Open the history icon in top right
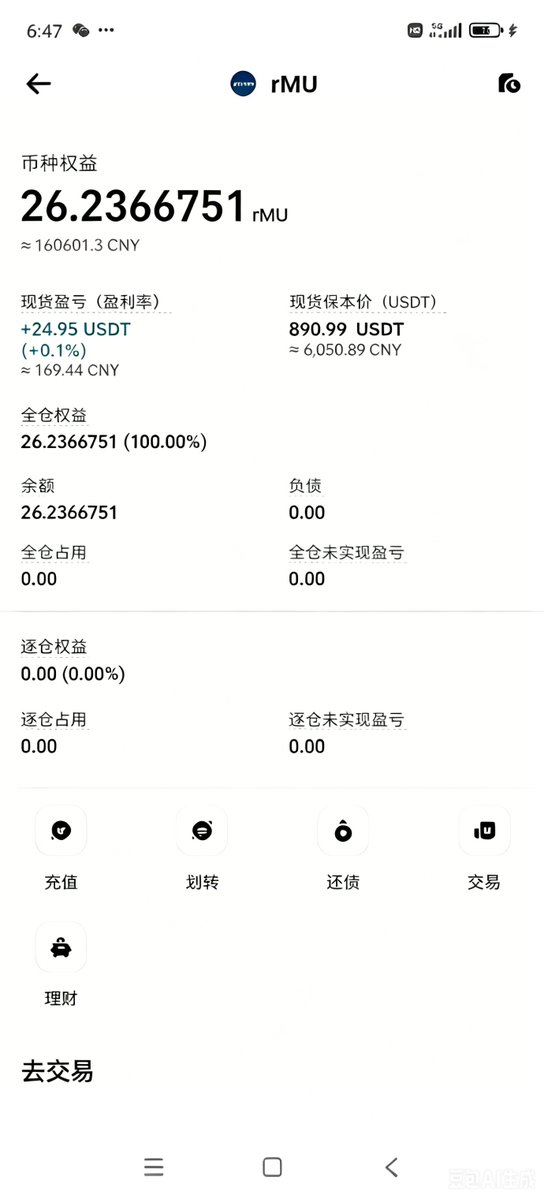 pyautogui.click(x=509, y=83)
